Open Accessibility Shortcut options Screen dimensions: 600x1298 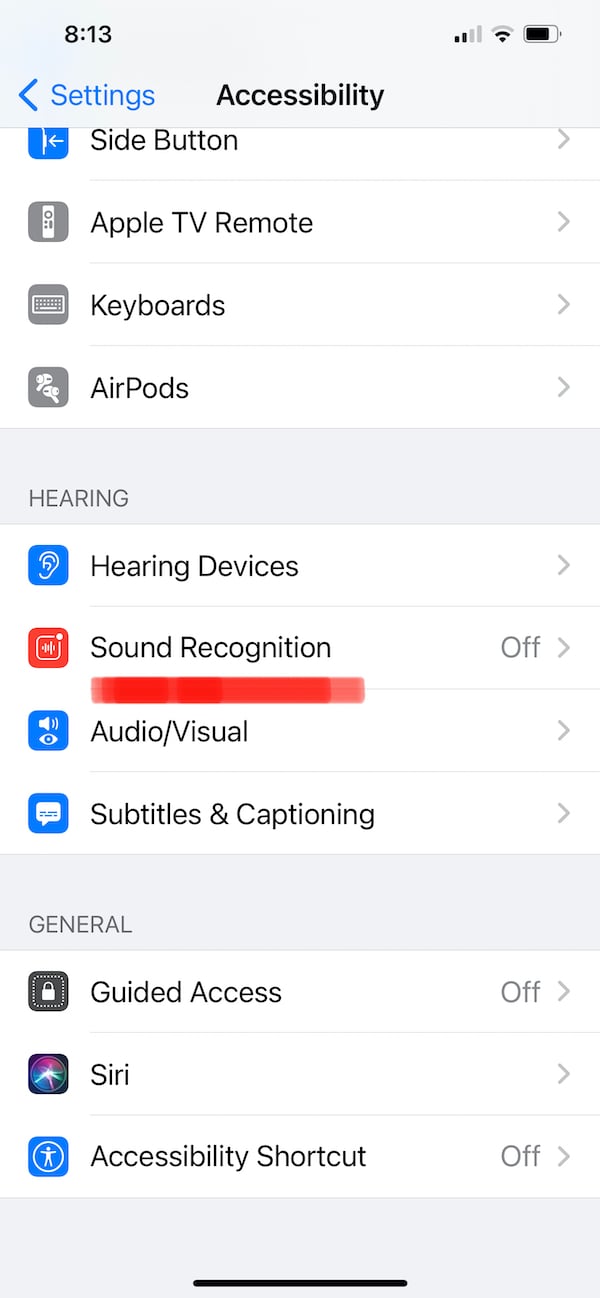coord(300,1157)
